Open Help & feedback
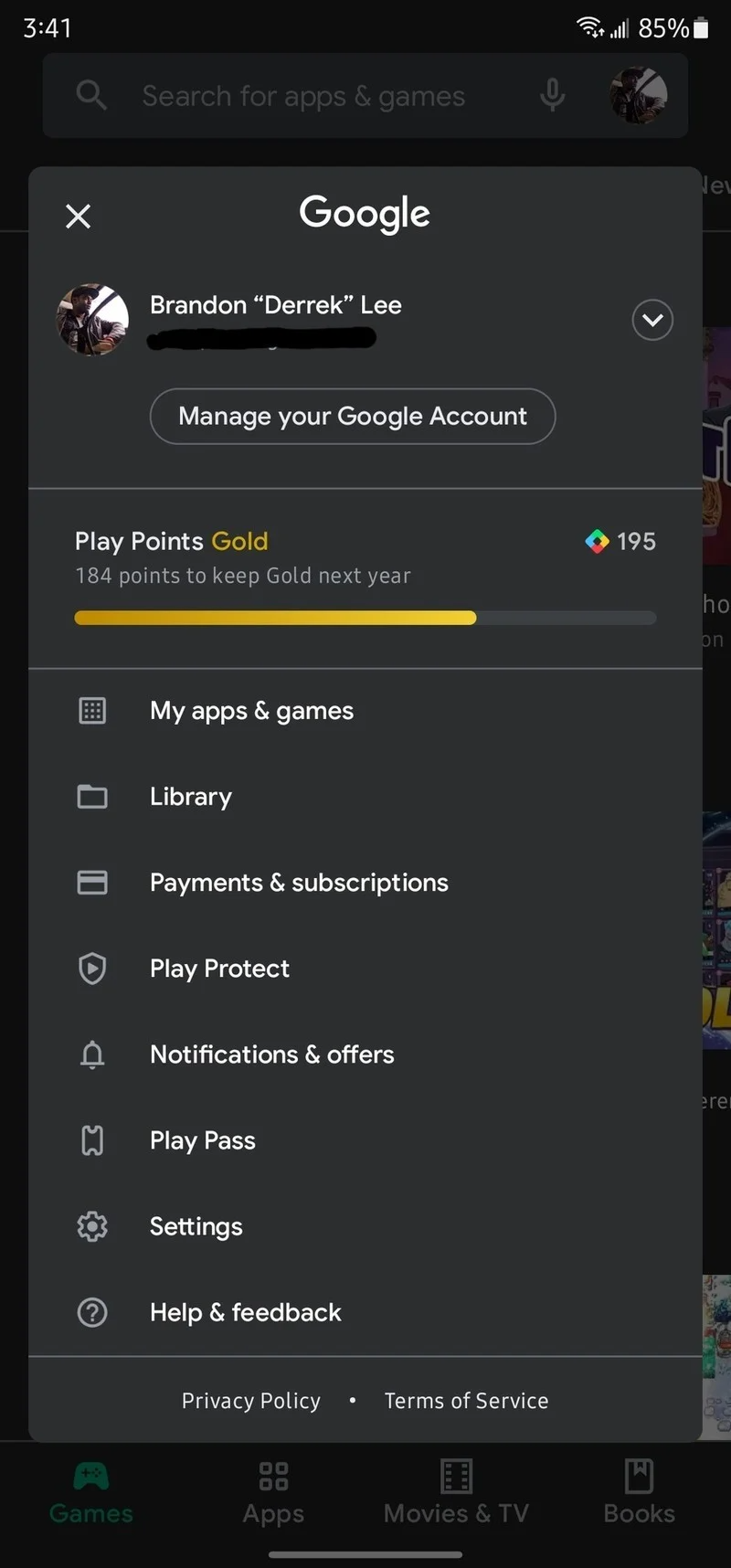Image resolution: width=731 pixels, height=1568 pixels. point(245,1312)
